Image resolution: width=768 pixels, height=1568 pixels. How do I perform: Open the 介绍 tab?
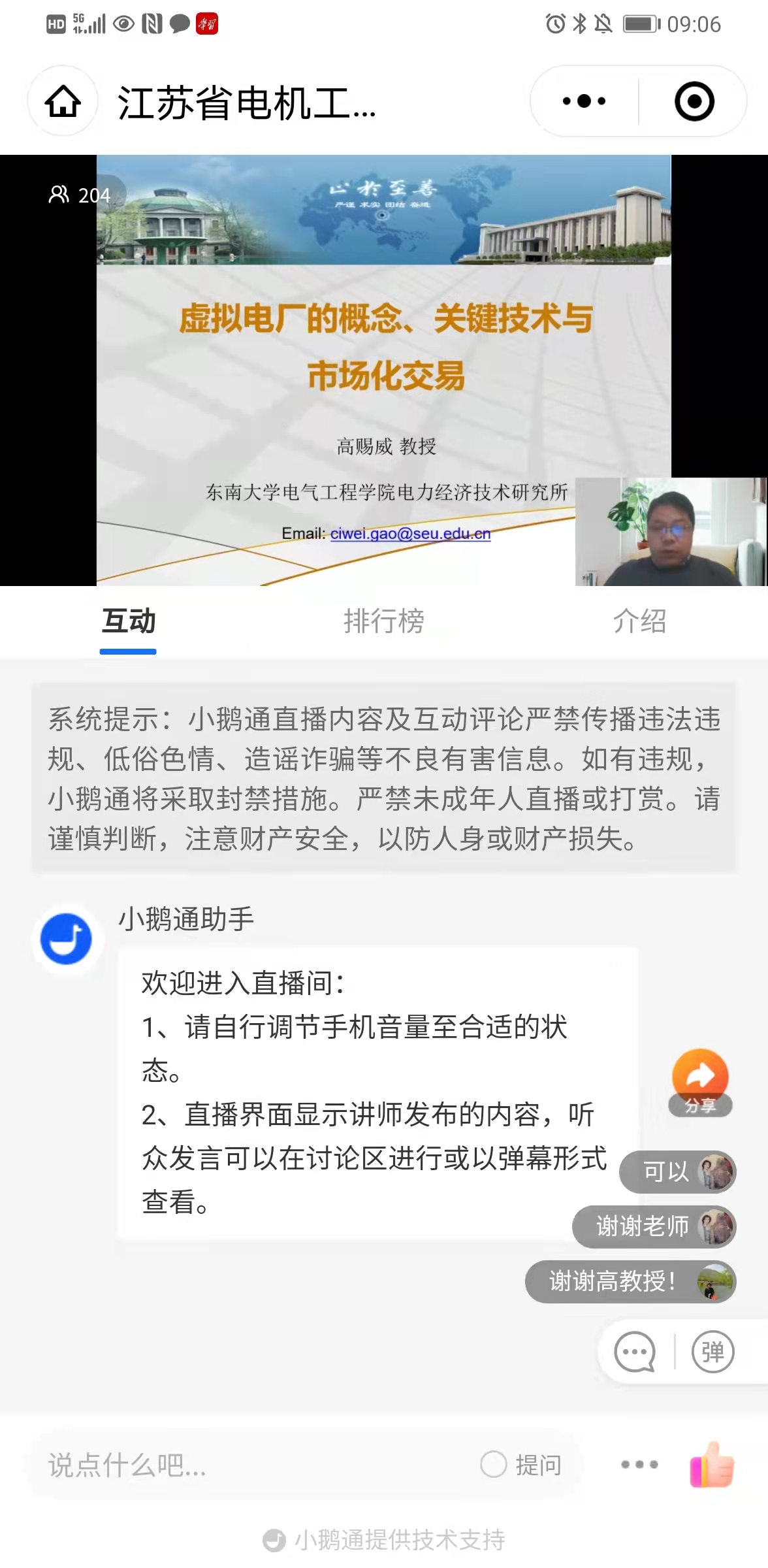pyautogui.click(x=639, y=621)
